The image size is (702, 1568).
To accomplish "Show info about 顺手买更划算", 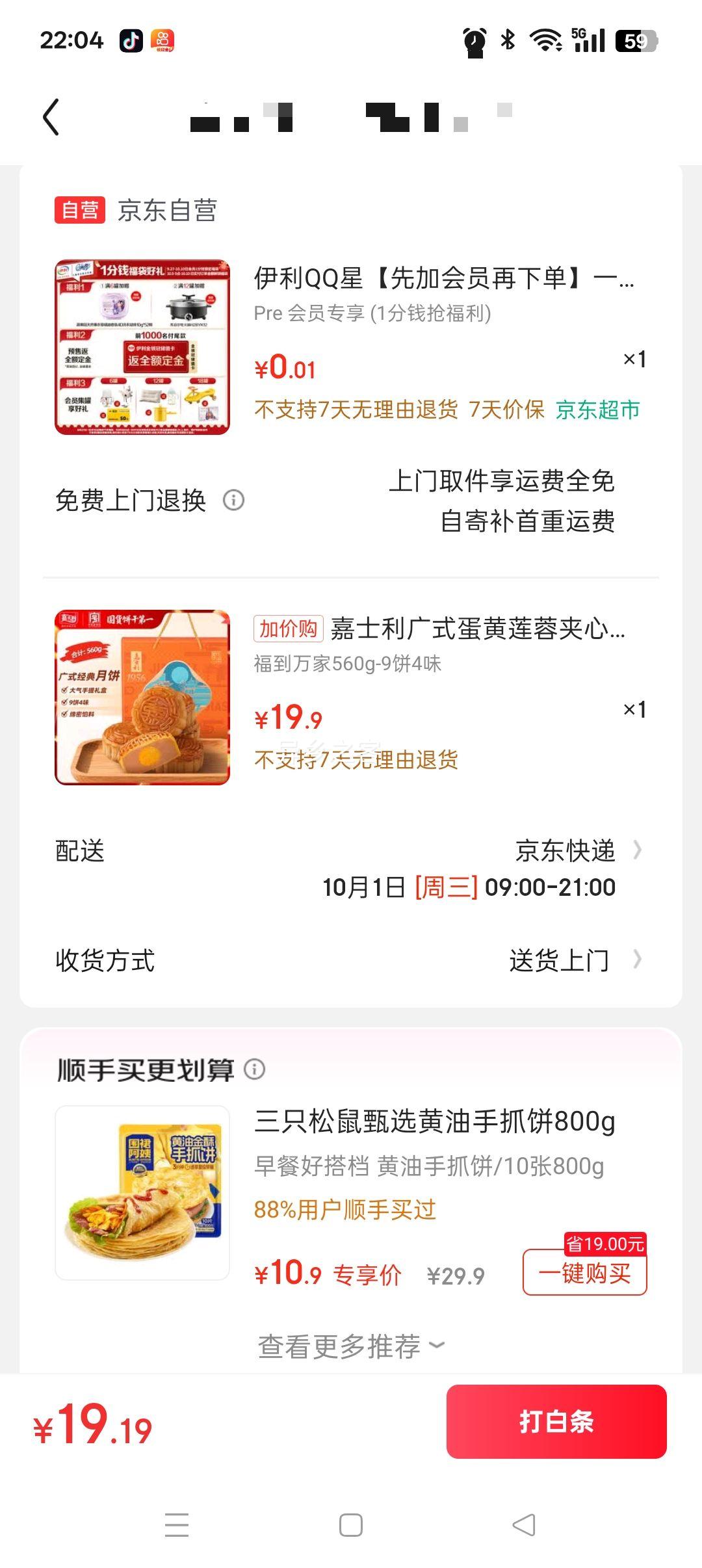I will click(255, 1069).
